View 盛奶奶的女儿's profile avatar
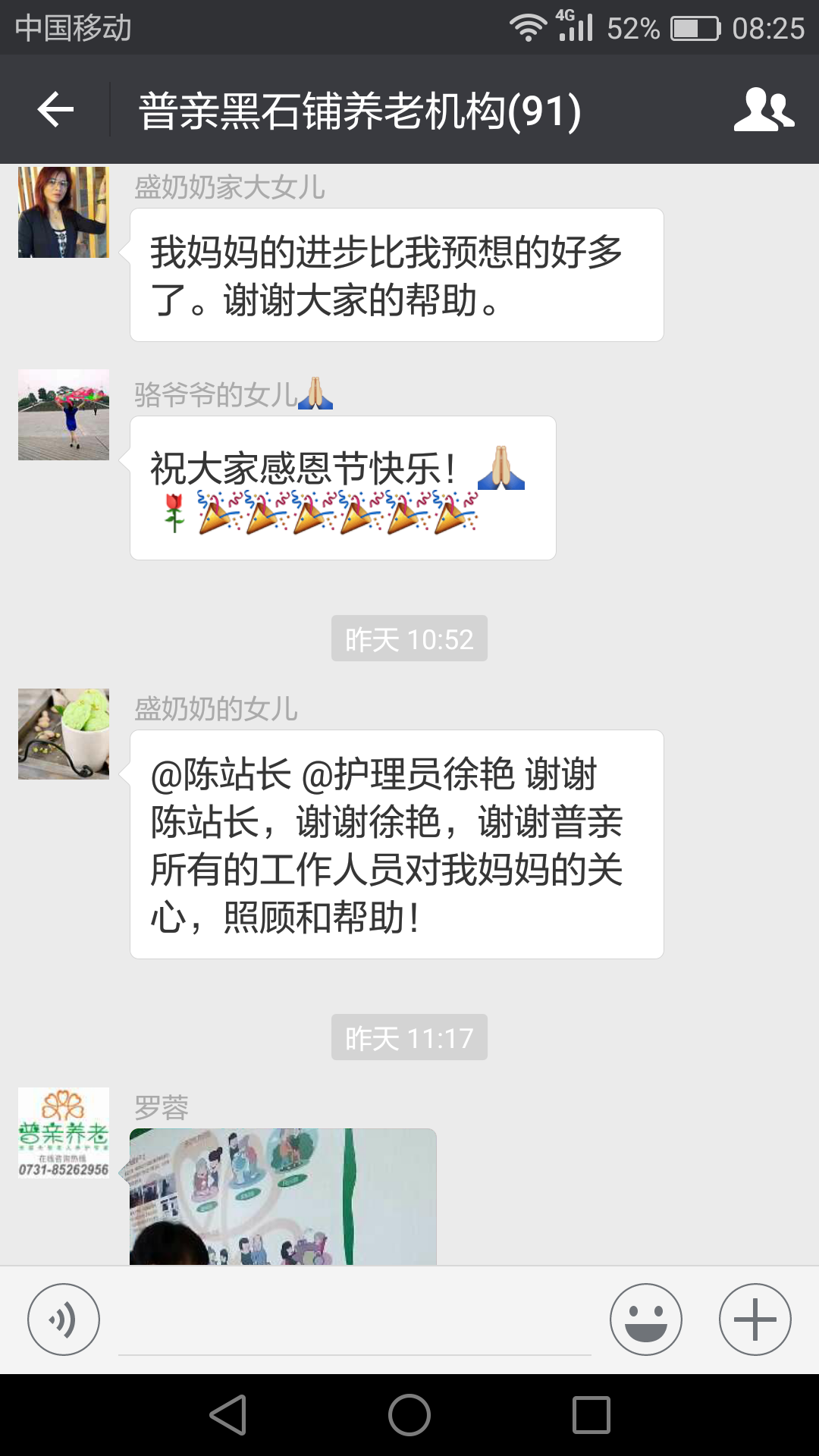 [64, 734]
